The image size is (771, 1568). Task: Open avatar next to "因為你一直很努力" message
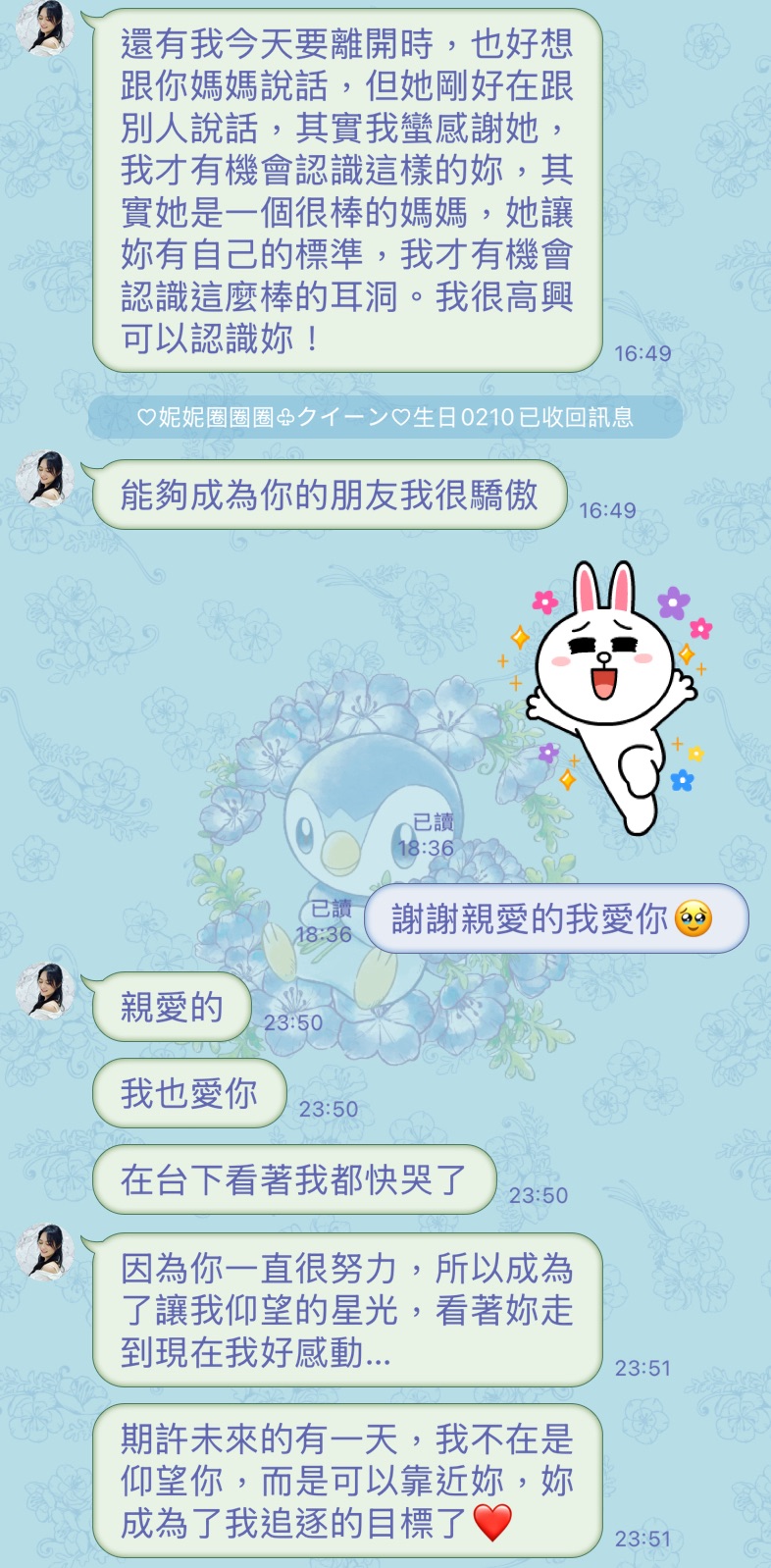click(45, 1252)
